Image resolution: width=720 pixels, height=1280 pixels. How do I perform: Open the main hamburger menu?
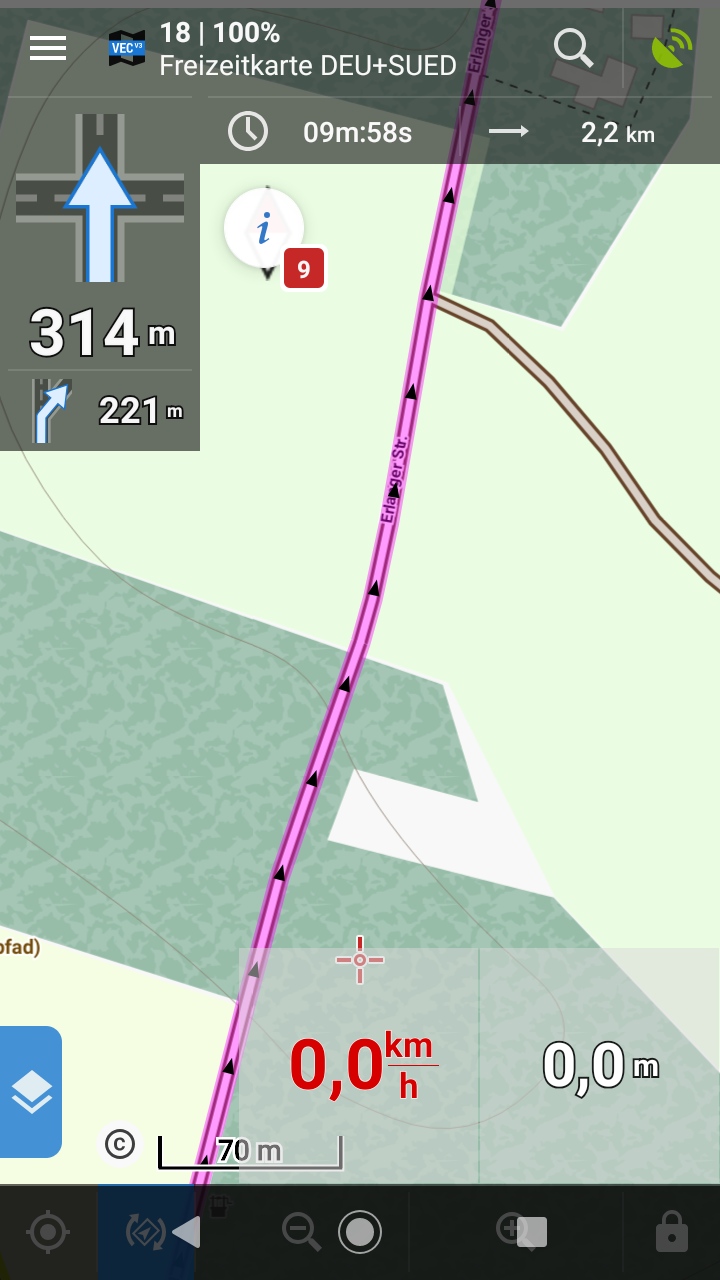[47, 47]
